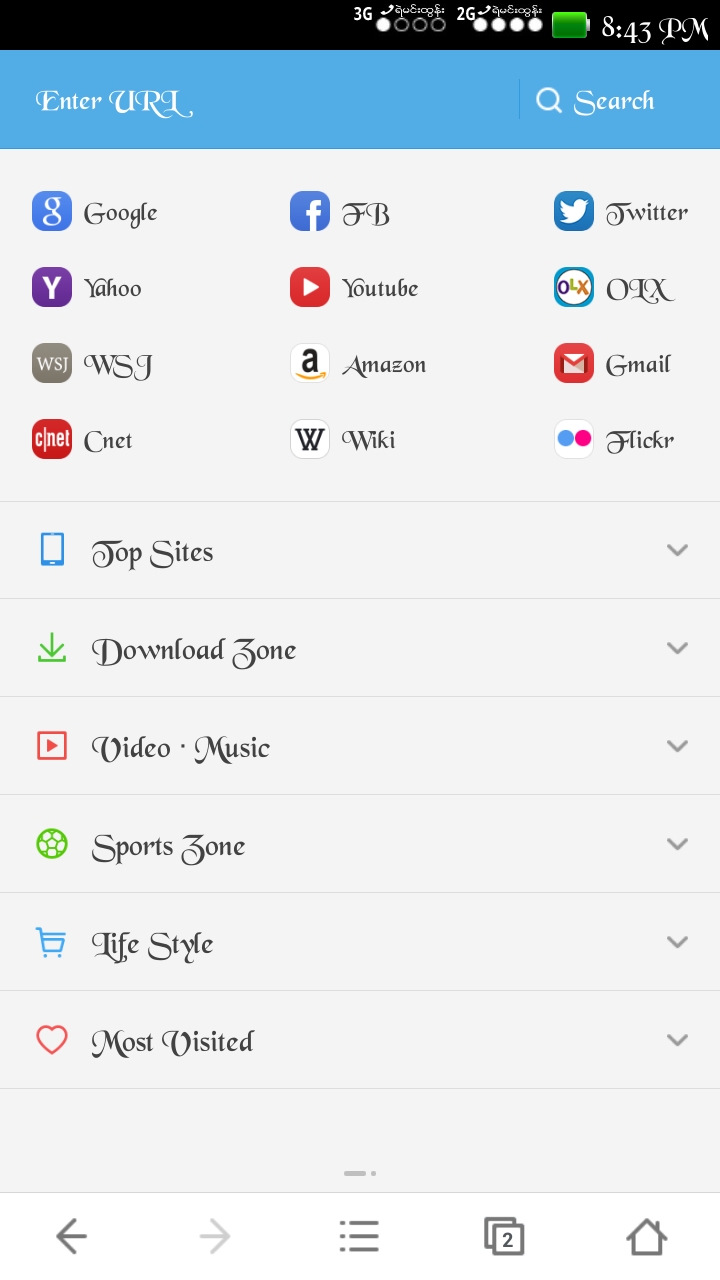Screen dimensions: 720x1280
Task: Open the Google shortcut
Action: [95, 212]
